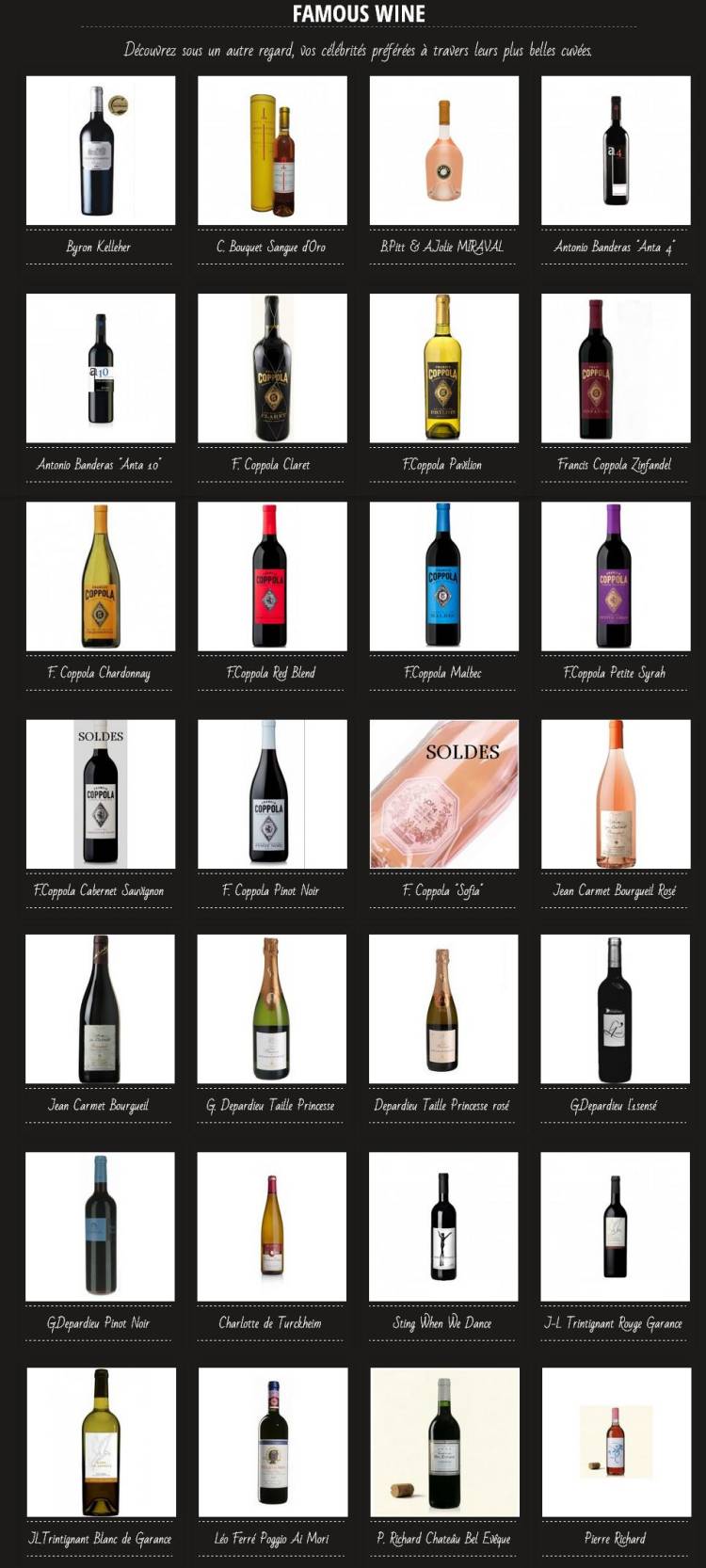Open B.Pitt & A.Jolie MIRAVAL rosé
Viewport: 706px width, 1568px height.
[443, 151]
